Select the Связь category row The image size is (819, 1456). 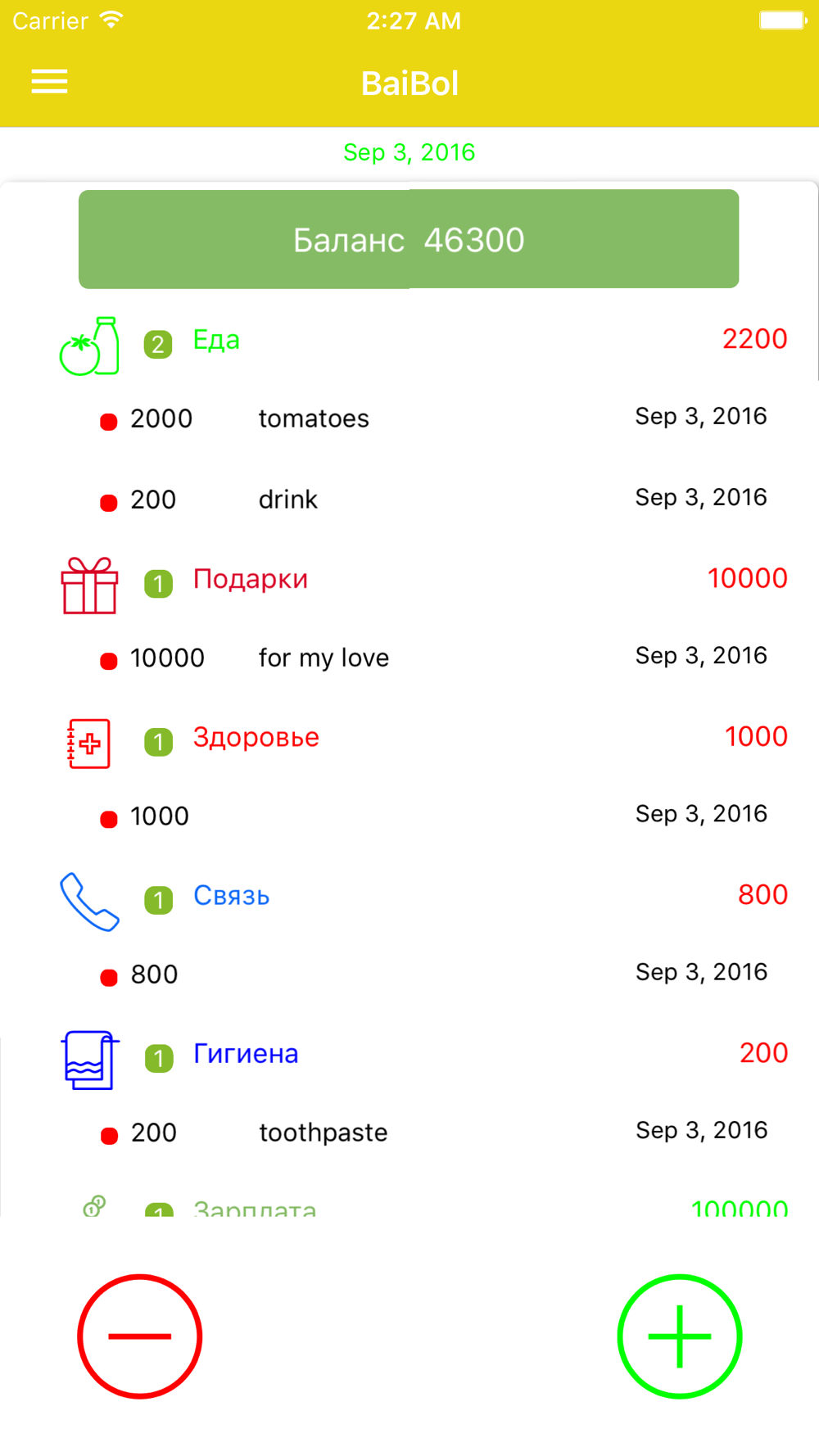409,896
